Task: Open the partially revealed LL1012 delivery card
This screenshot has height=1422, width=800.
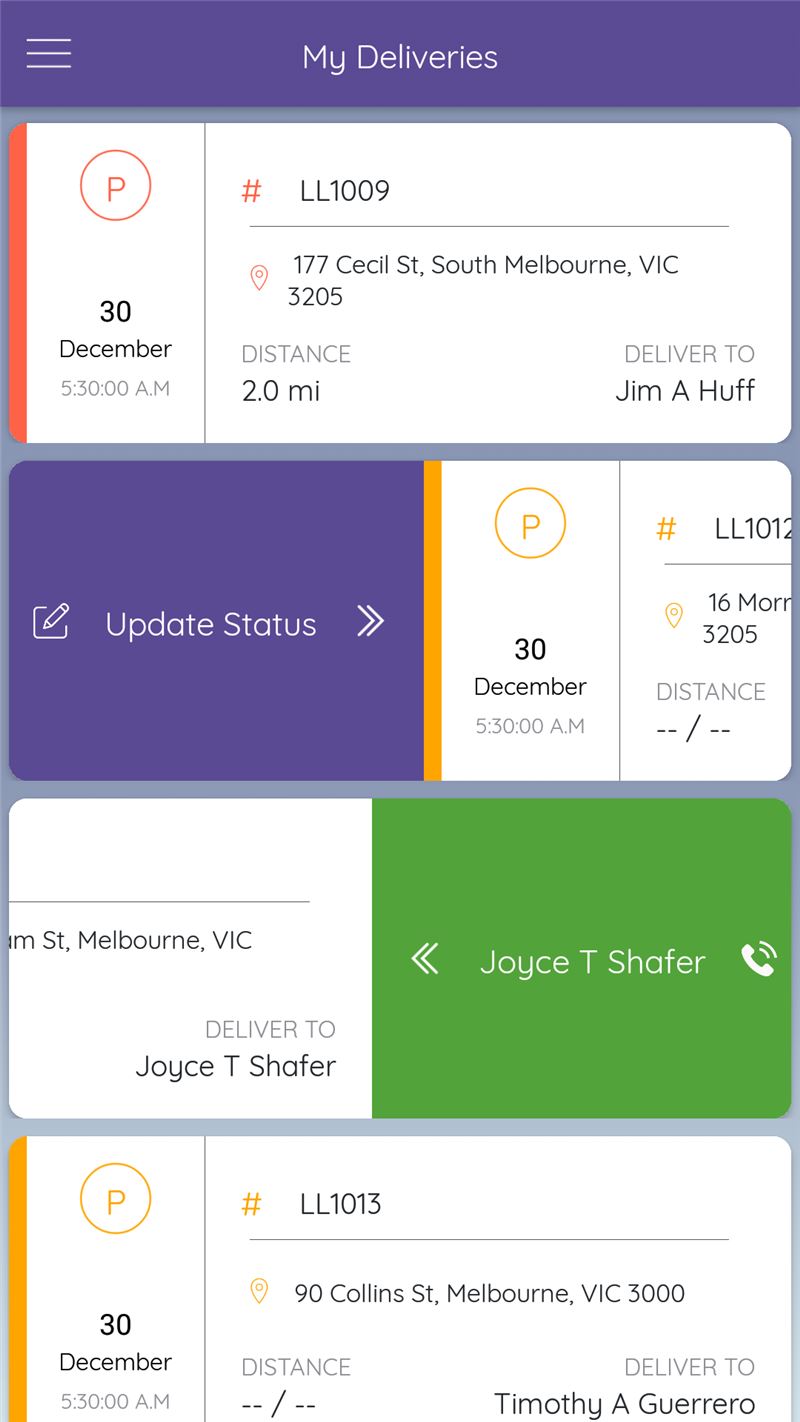Action: pos(608,621)
